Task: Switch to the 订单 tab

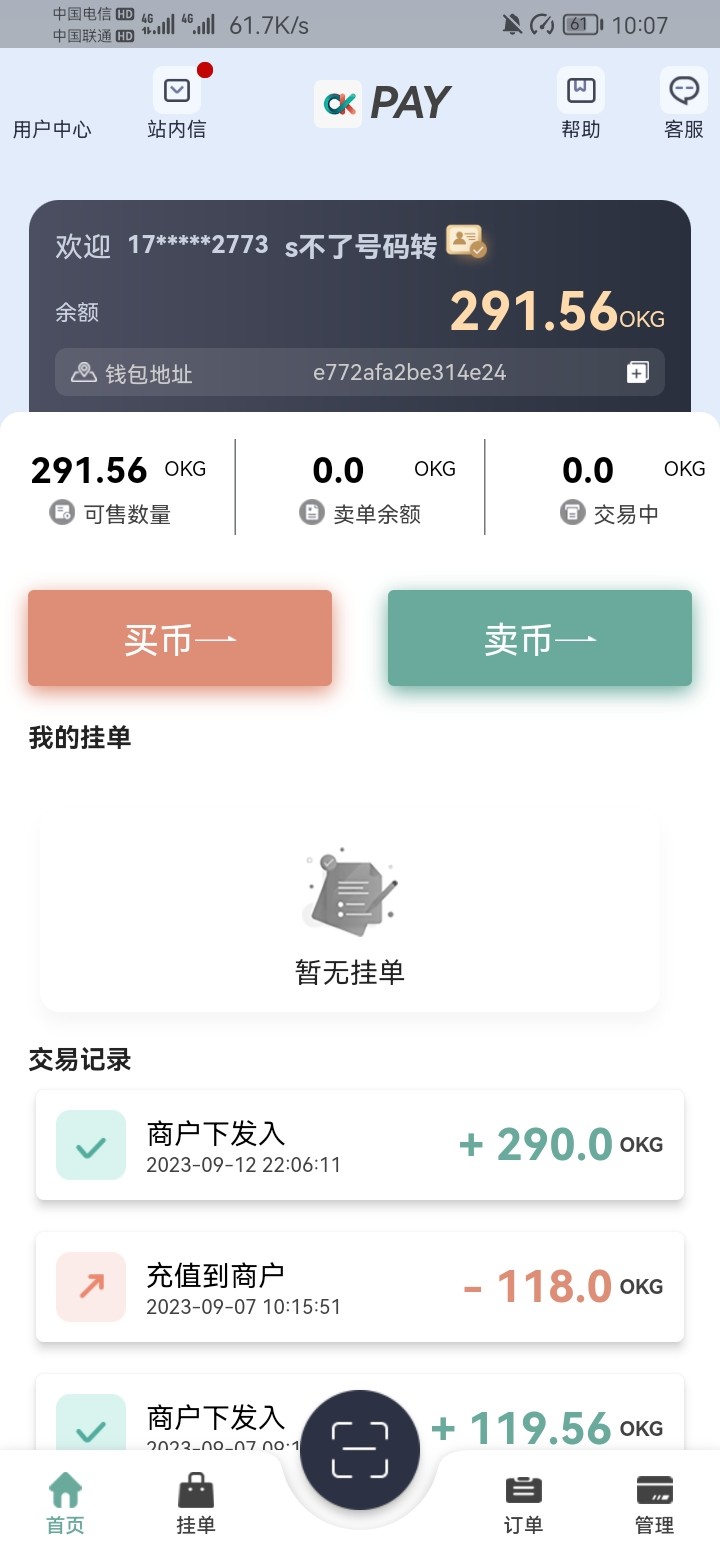Action: [523, 1504]
